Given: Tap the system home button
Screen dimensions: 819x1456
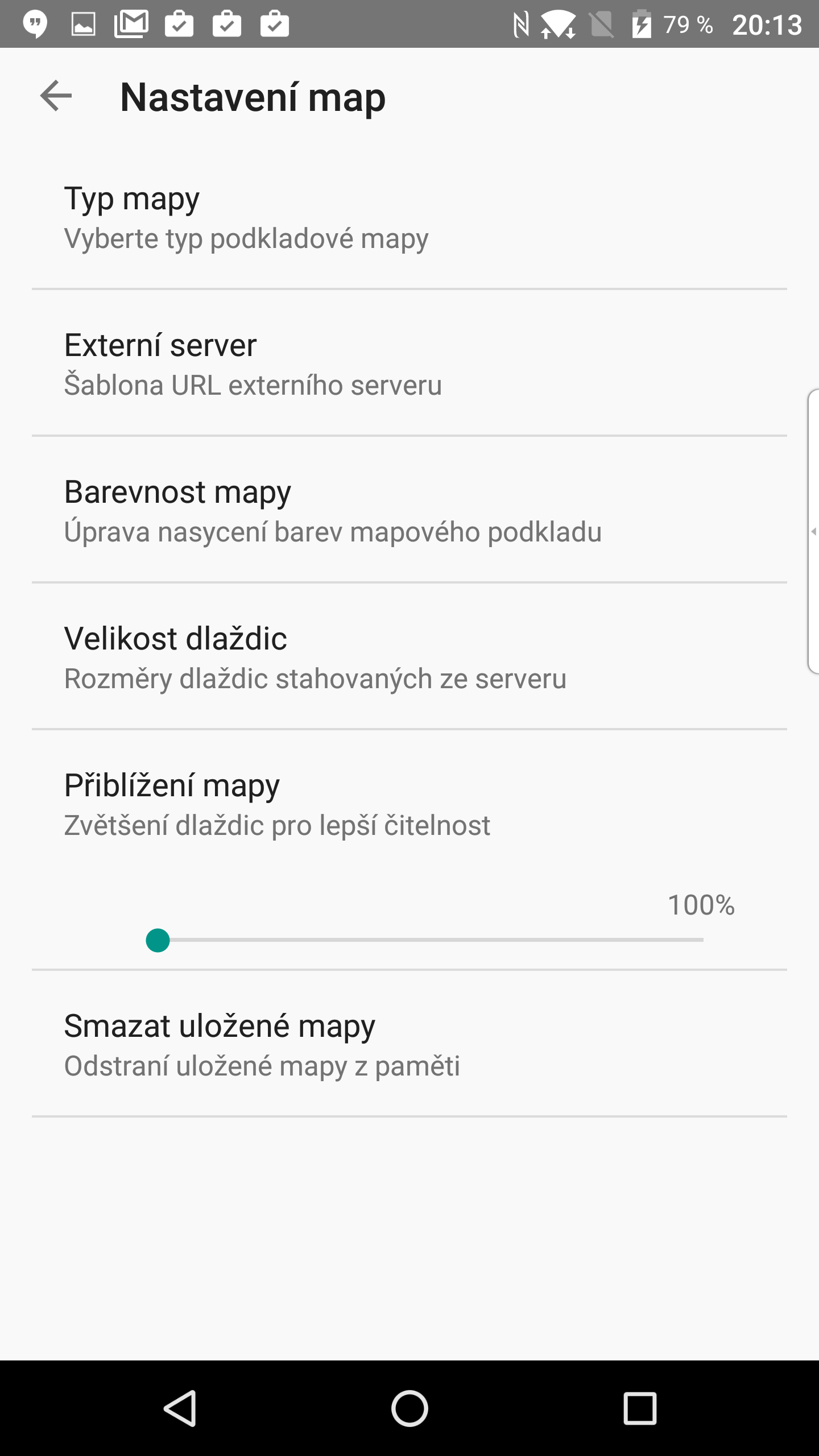Looking at the screenshot, I should 409,1408.
